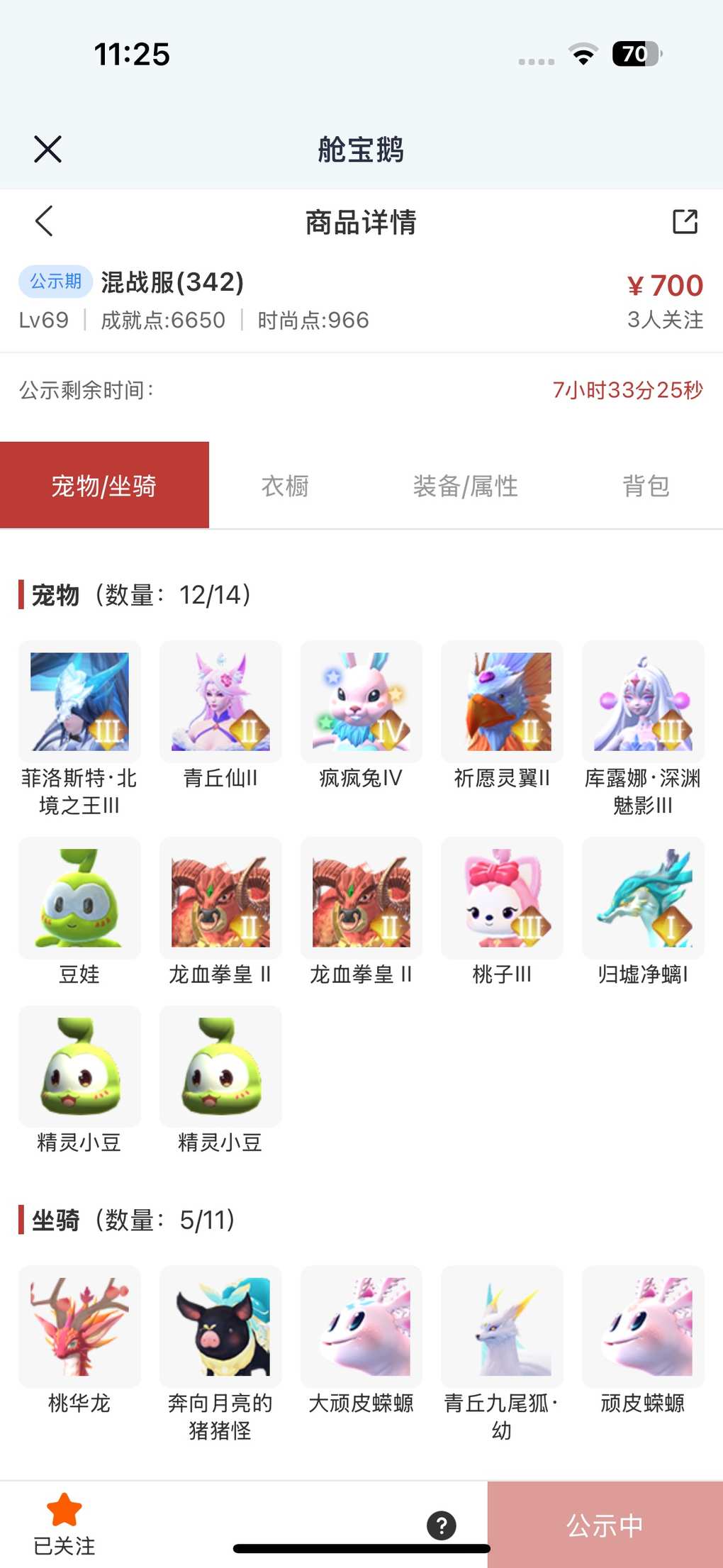
Task: View the 背包 tab
Action: (x=646, y=486)
